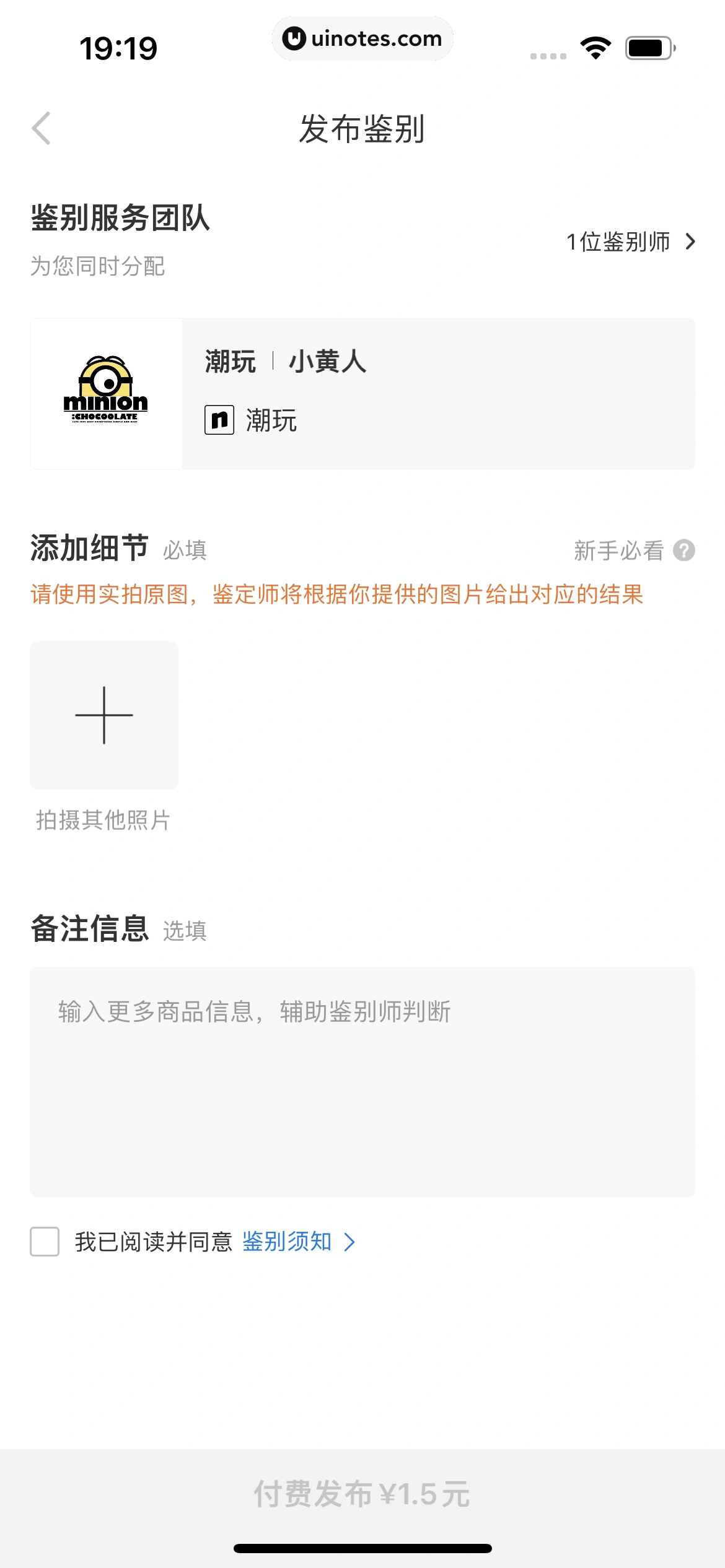Tap the plus icon to add a photo
The image size is (725, 1568).
(103, 715)
